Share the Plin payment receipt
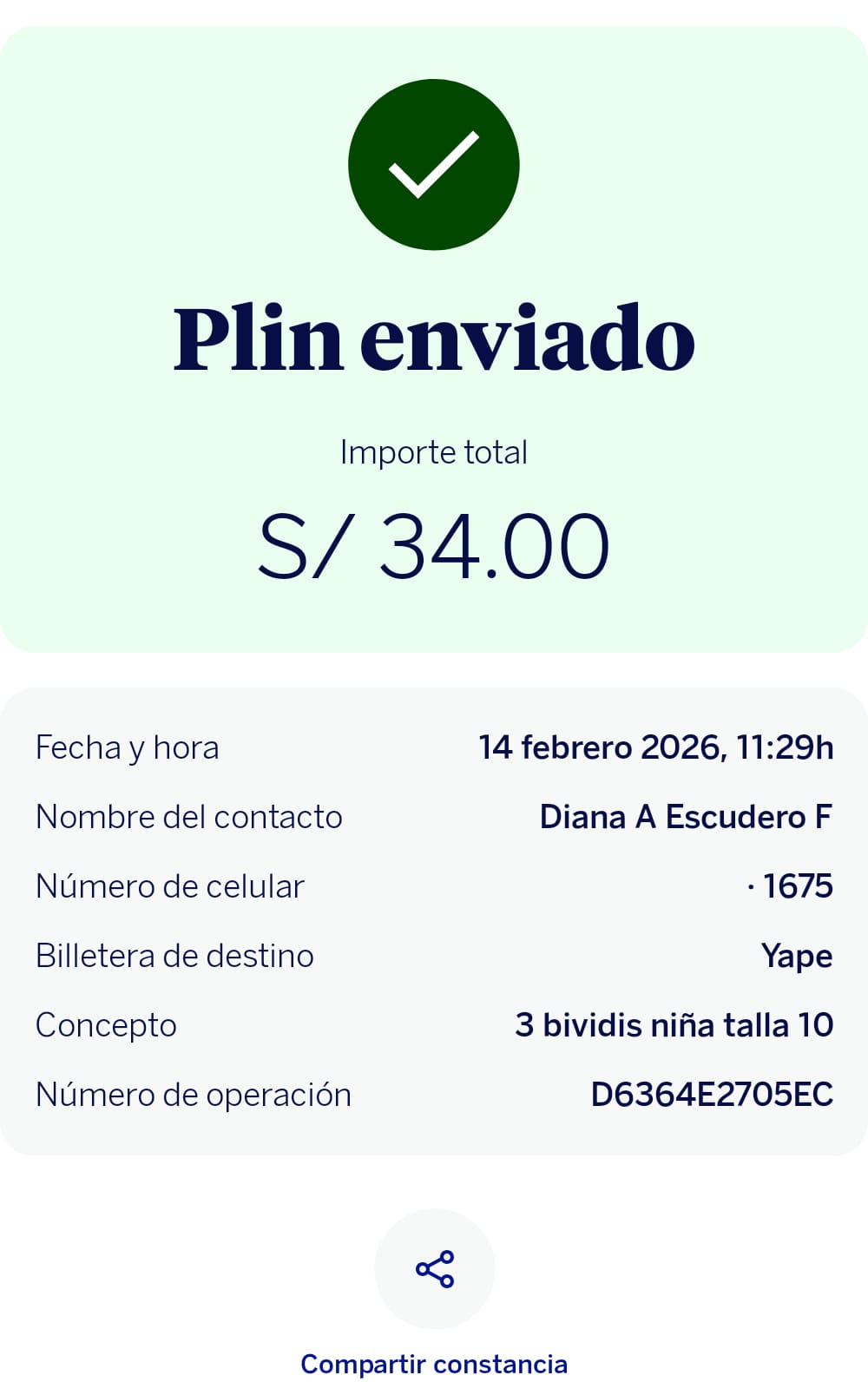868x1382 pixels. click(434, 1269)
